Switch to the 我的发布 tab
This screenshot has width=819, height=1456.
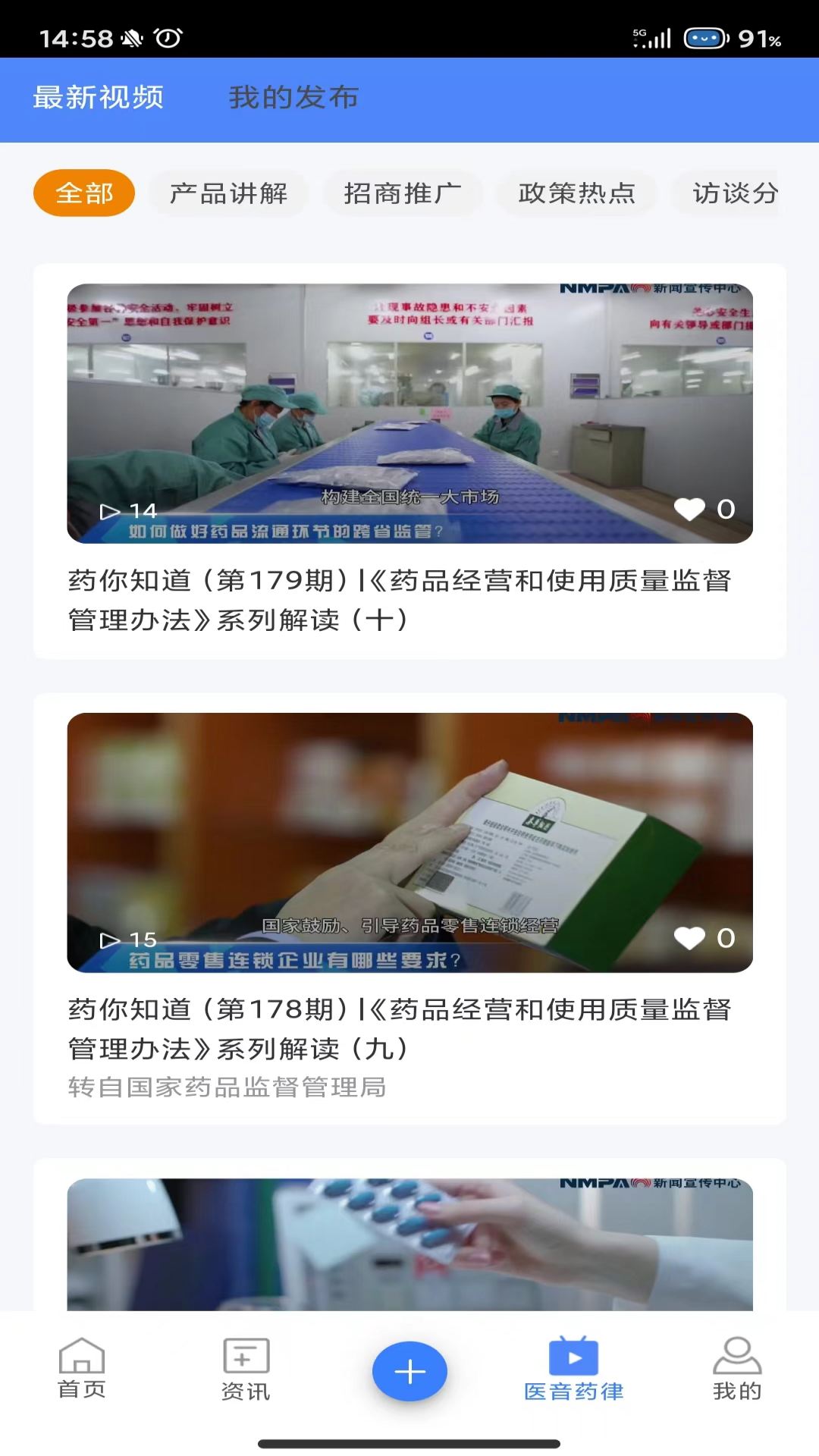(293, 98)
